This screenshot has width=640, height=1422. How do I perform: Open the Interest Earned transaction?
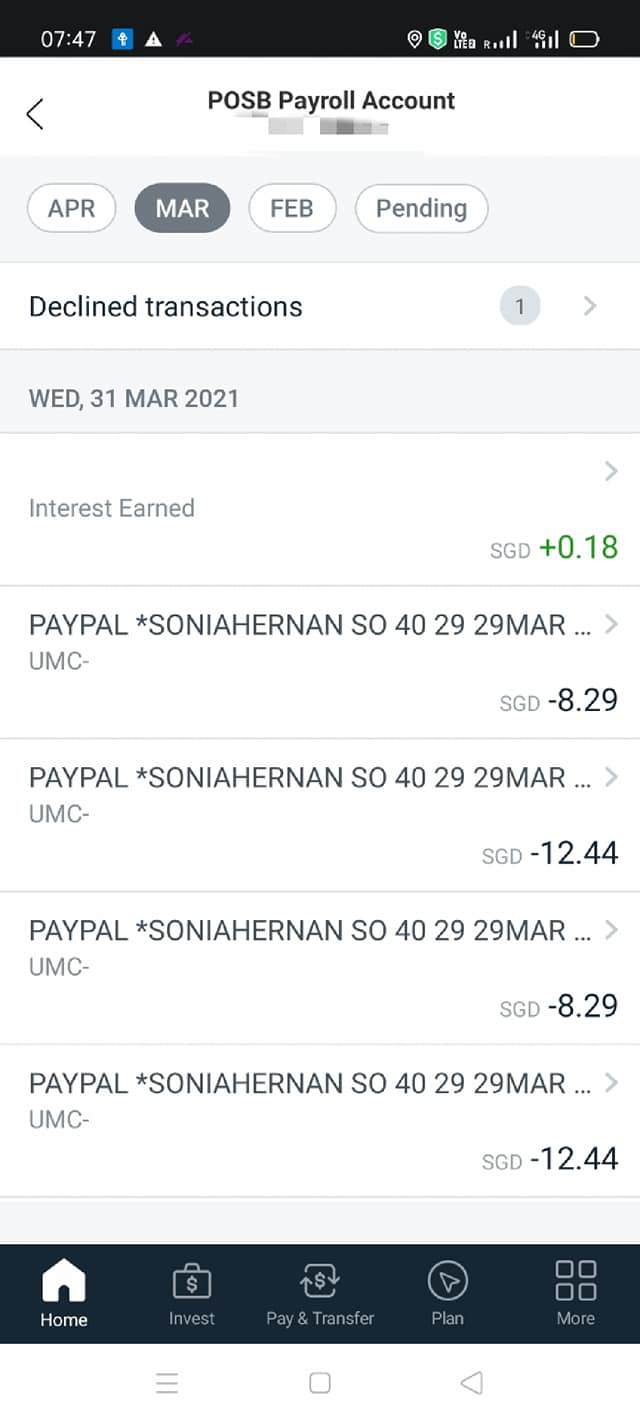[320, 510]
